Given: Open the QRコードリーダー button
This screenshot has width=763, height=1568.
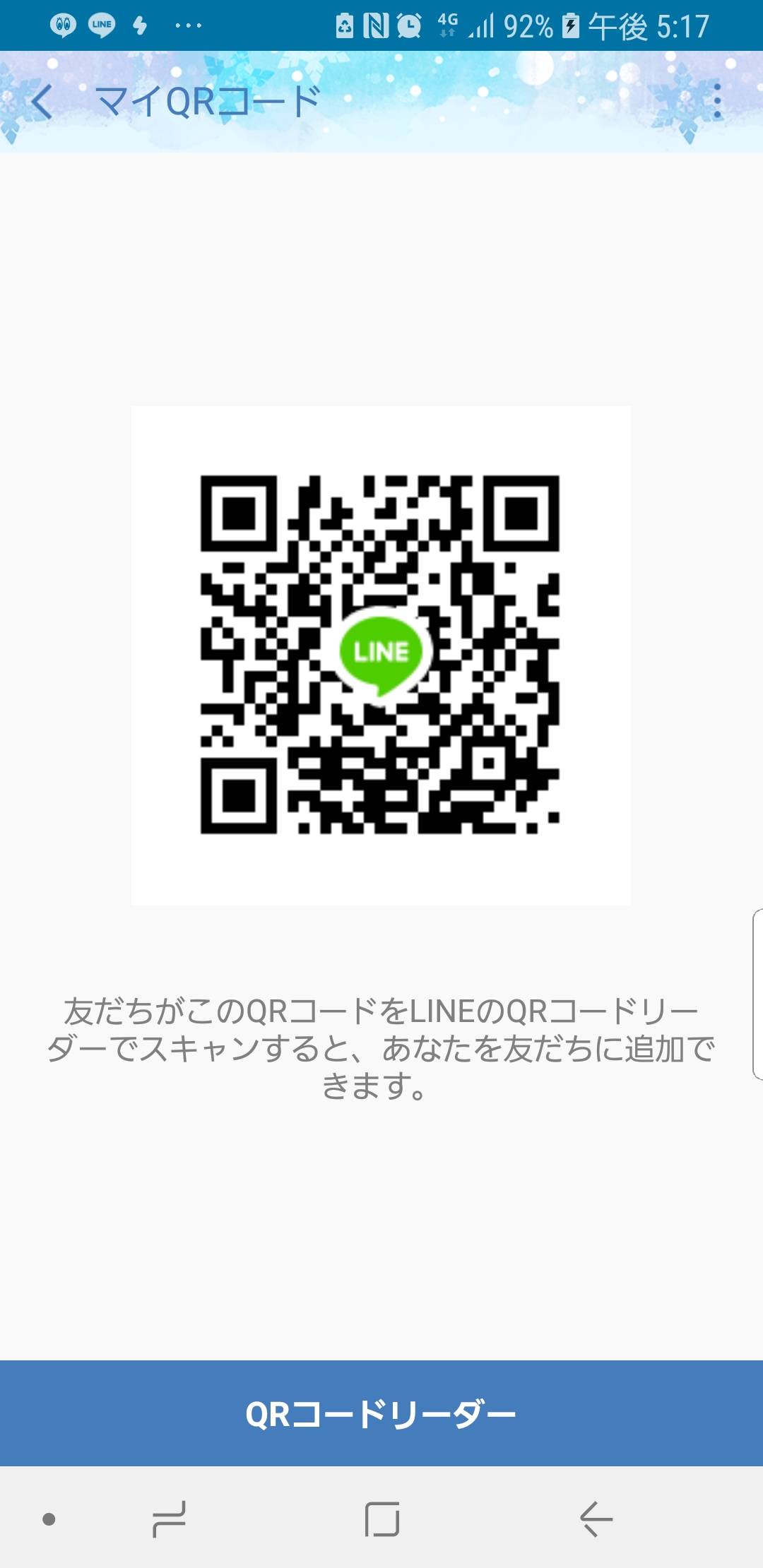Looking at the screenshot, I should (x=381, y=1414).
